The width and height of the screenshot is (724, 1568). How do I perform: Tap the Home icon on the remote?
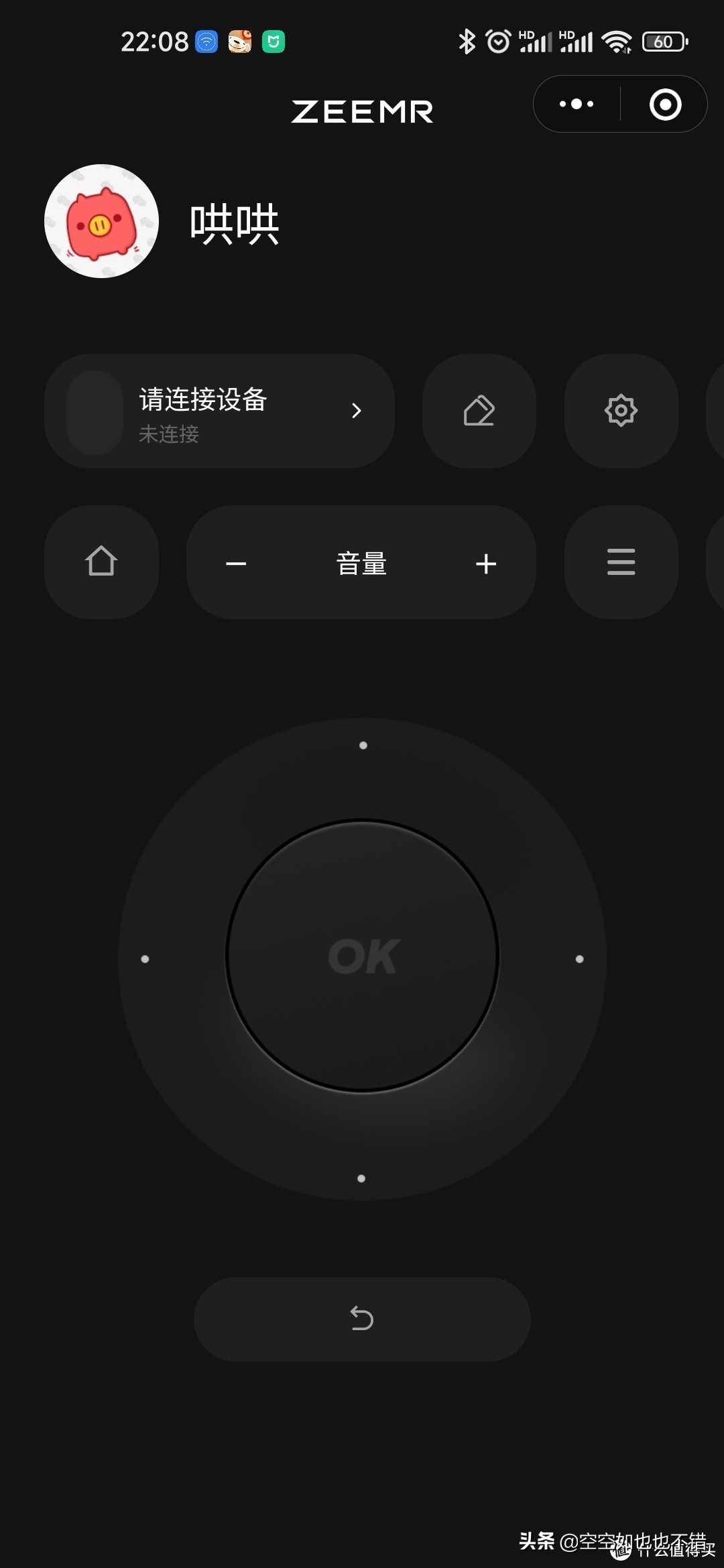pyautogui.click(x=101, y=563)
